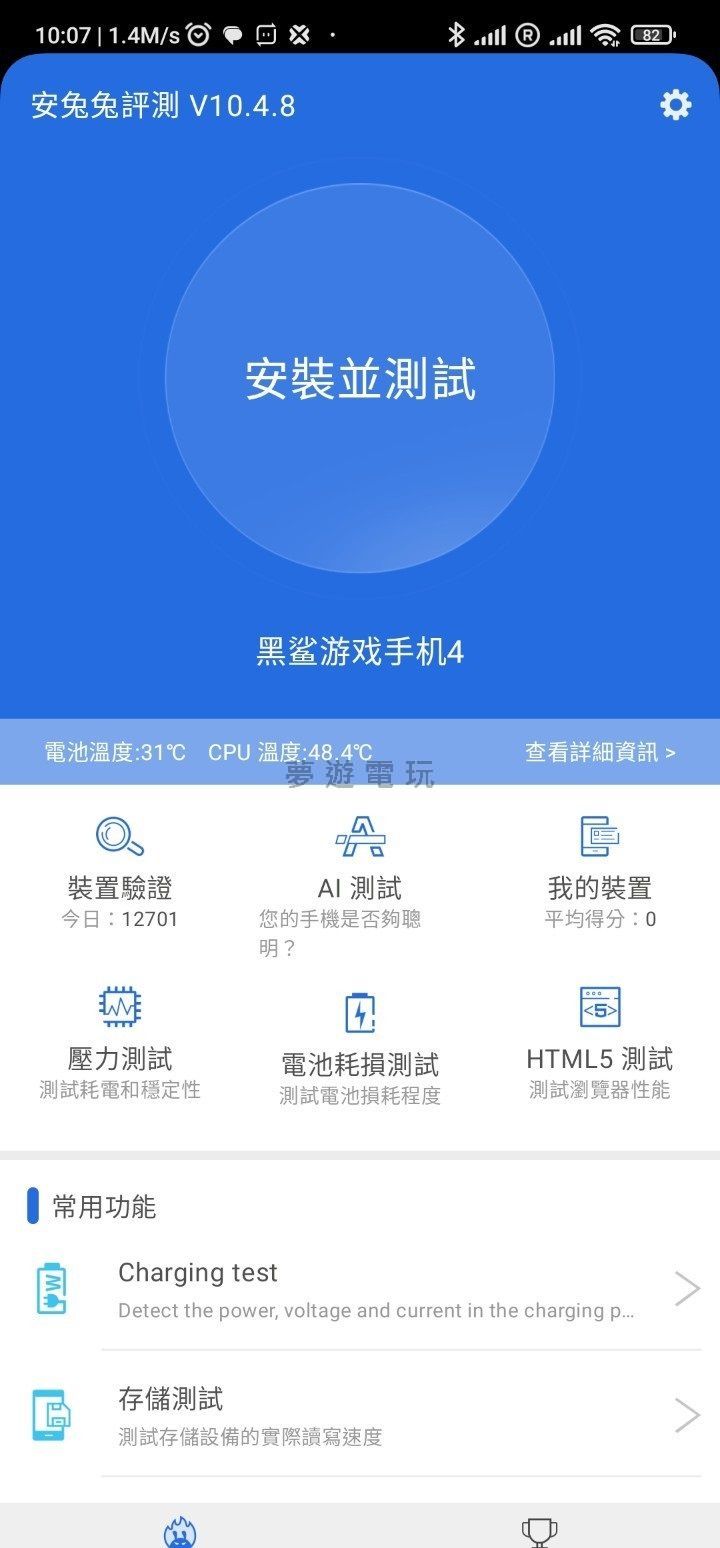Start the 壓力測試 stress test

coord(120,1040)
